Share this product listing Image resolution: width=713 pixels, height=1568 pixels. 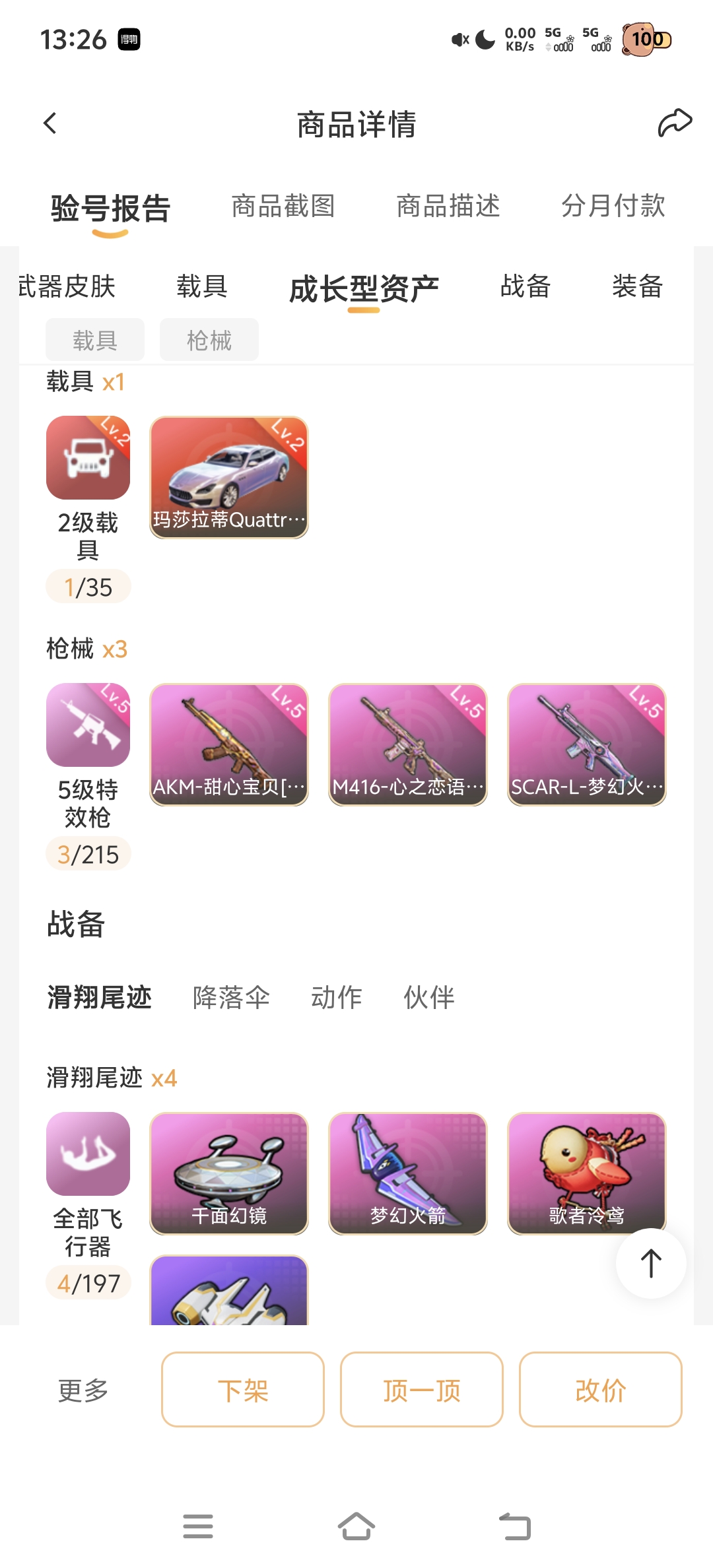(674, 123)
